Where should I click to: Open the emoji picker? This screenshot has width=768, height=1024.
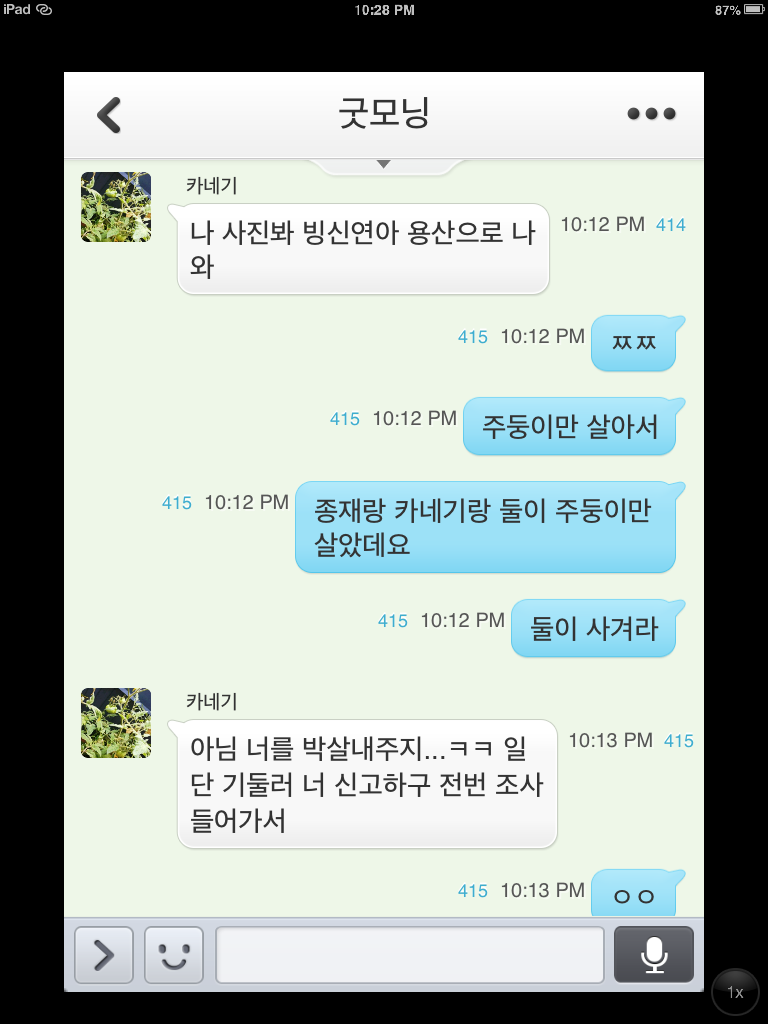(x=174, y=955)
